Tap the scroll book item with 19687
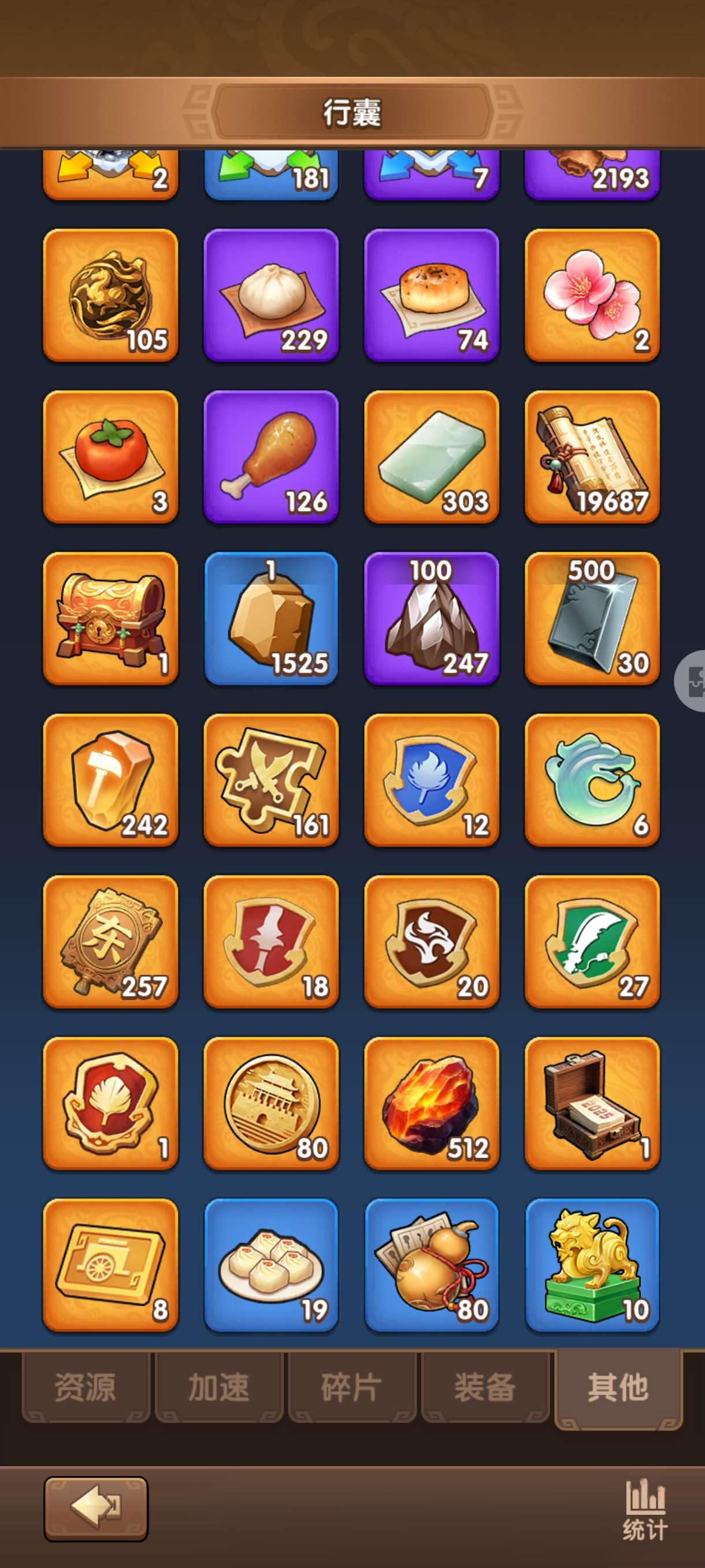The width and height of the screenshot is (705, 1568). 592,457
